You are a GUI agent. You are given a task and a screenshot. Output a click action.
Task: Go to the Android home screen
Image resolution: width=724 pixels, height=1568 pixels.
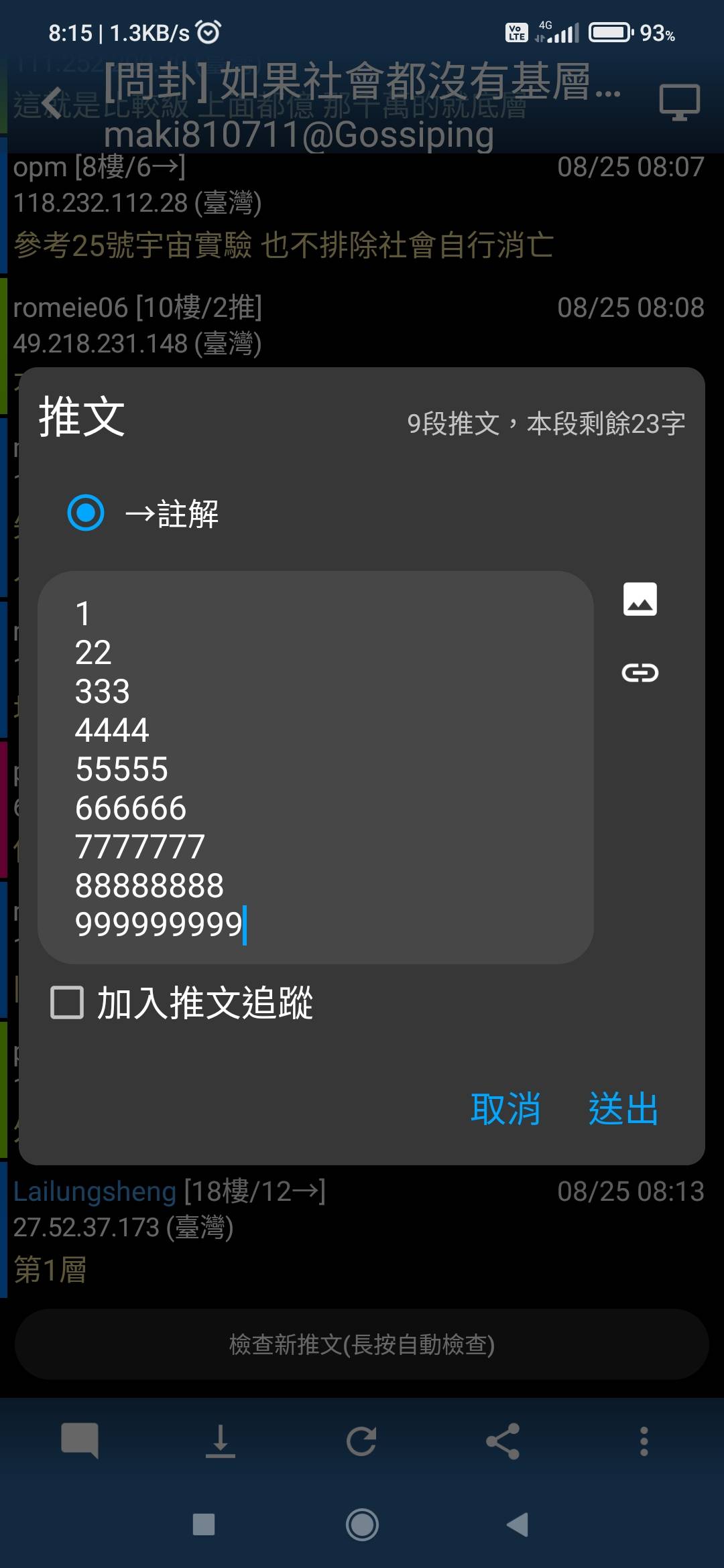click(x=362, y=1524)
